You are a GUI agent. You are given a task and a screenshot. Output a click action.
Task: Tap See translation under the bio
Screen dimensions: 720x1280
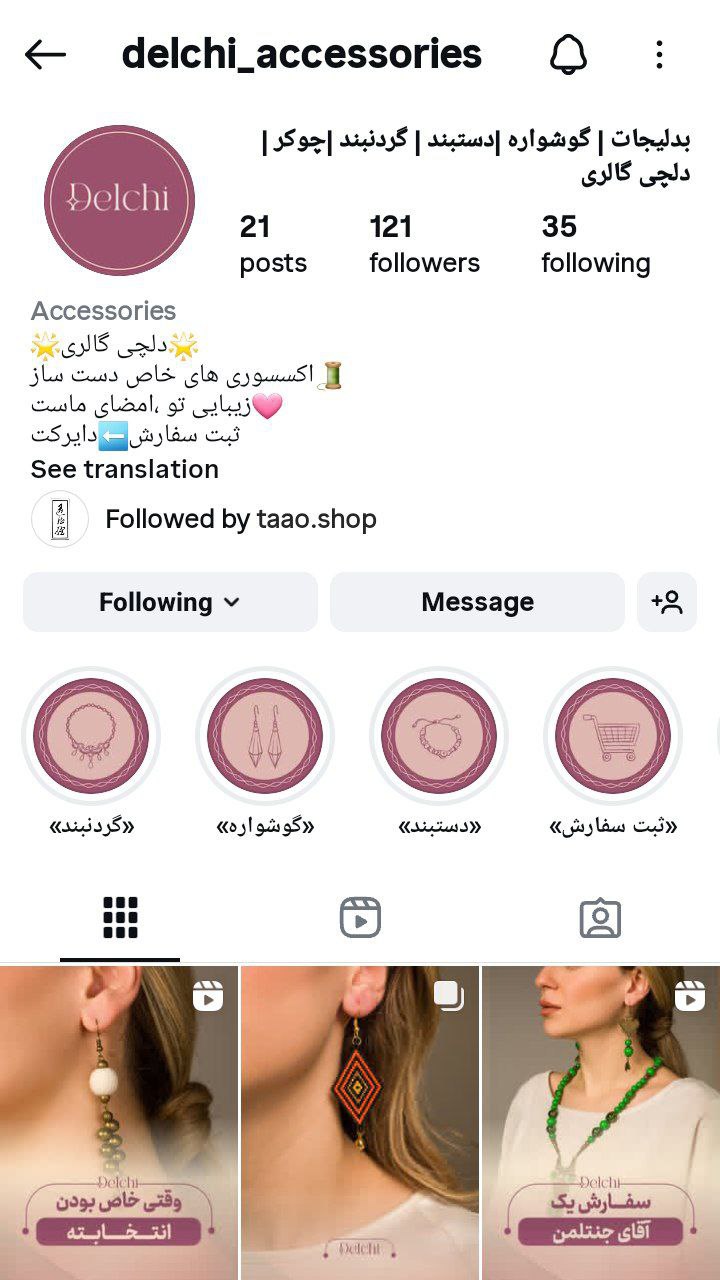[x=125, y=469]
